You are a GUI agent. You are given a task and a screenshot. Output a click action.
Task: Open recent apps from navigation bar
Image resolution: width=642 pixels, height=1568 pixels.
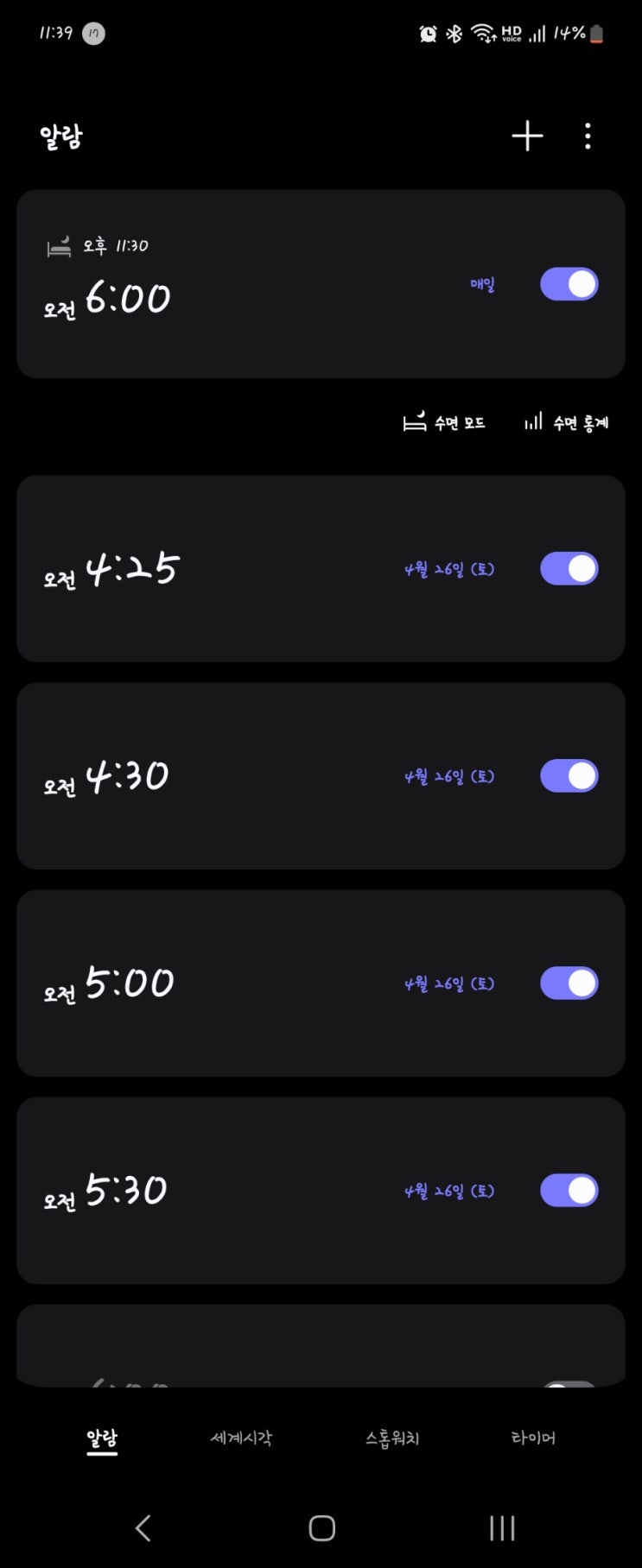pos(502,1527)
